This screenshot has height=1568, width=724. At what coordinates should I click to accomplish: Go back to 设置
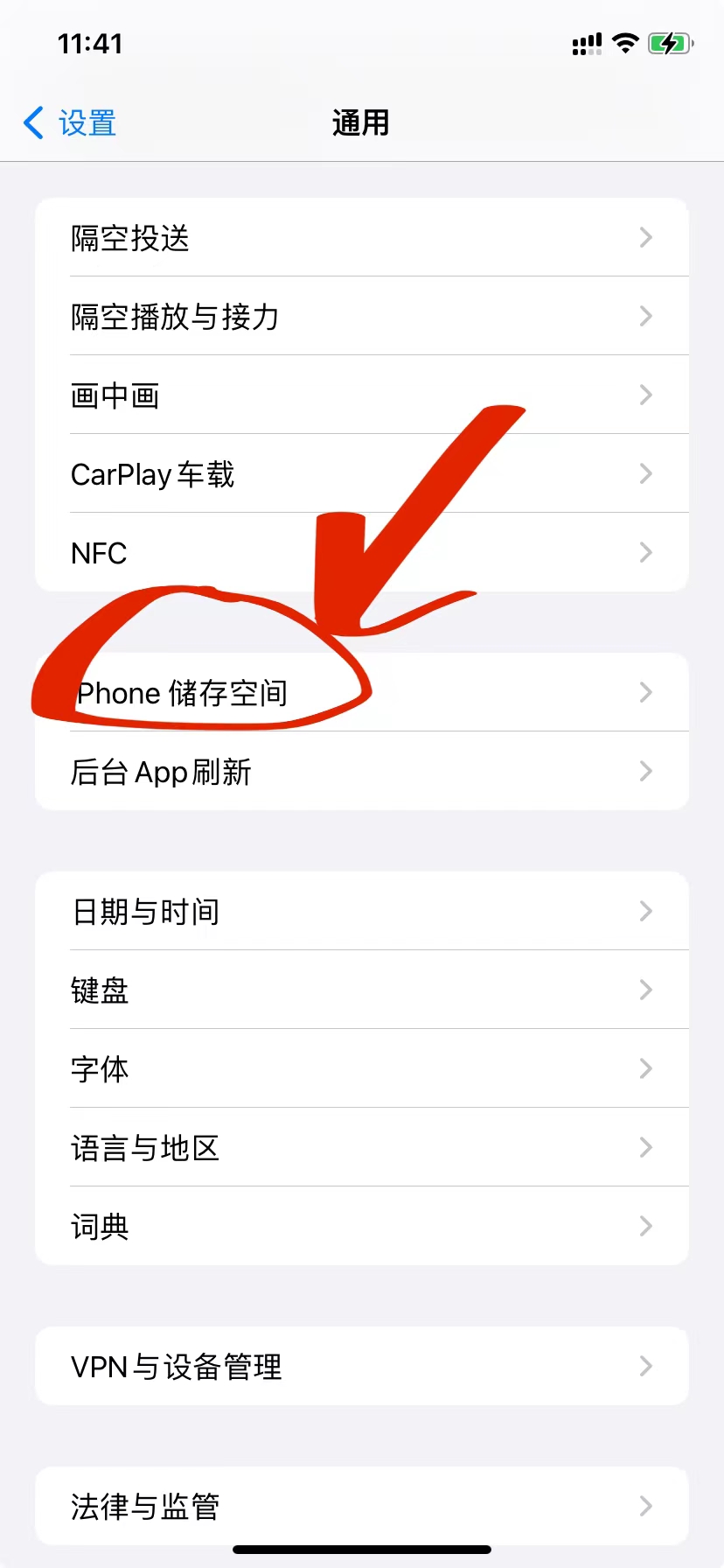click(70, 123)
